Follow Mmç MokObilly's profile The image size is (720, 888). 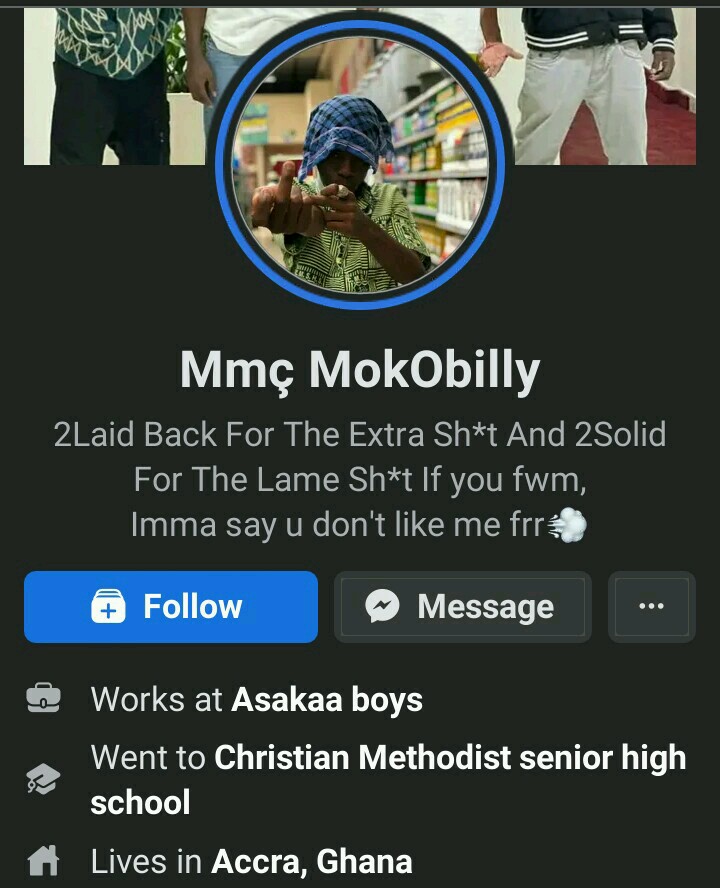click(x=171, y=607)
